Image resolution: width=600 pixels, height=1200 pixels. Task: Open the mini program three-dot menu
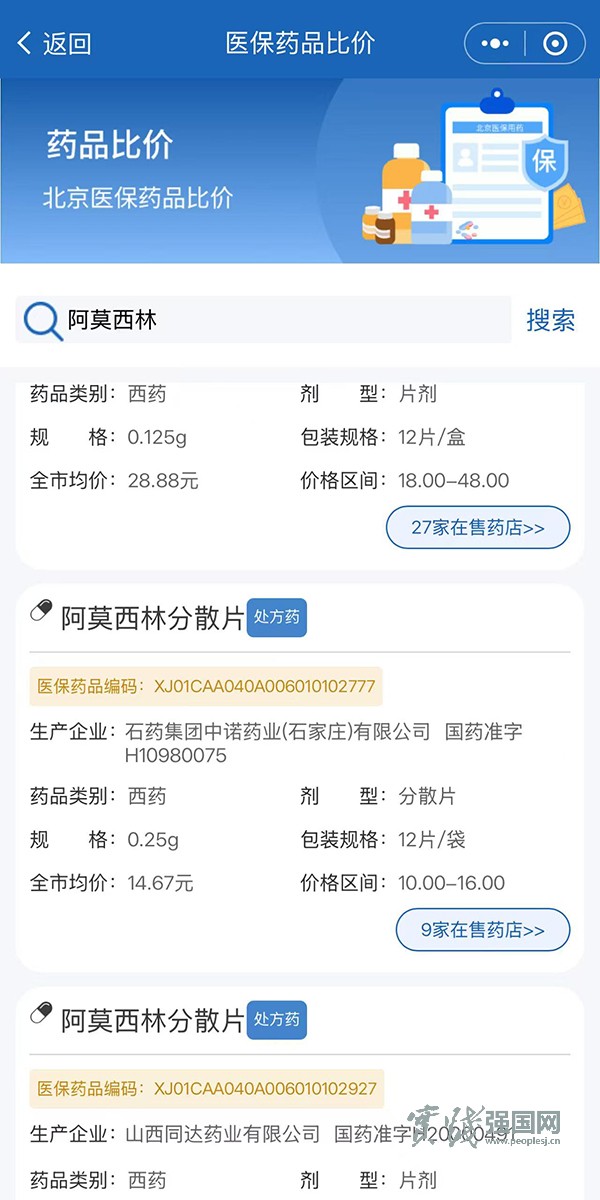pyautogui.click(x=495, y=44)
